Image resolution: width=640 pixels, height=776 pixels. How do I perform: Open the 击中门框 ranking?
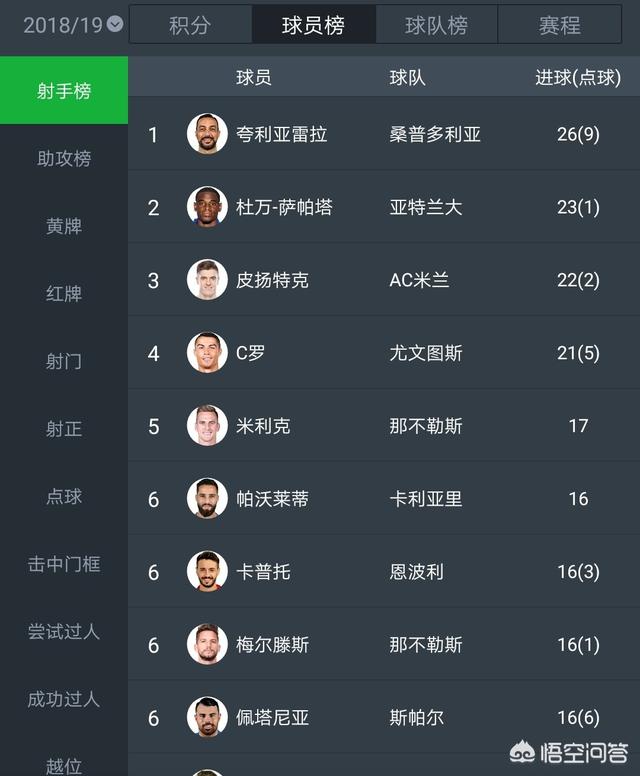64,564
